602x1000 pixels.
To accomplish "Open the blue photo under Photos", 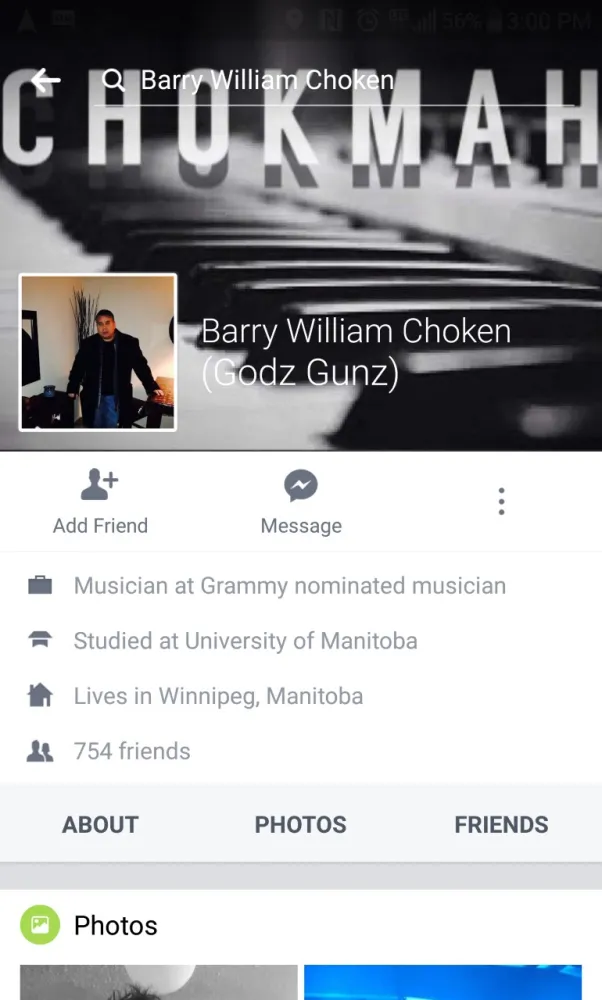I will point(443,982).
